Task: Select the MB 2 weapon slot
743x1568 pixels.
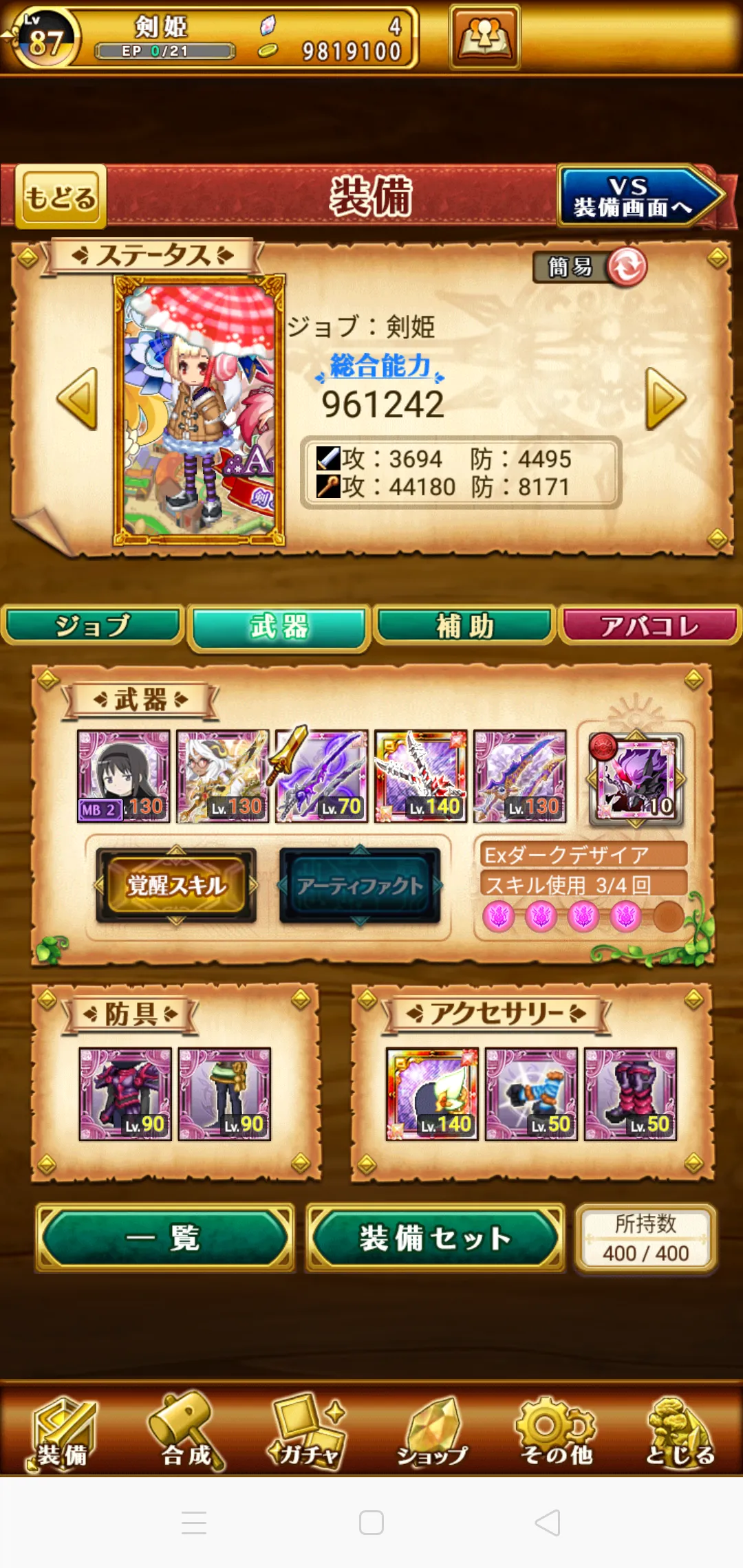Action: (x=123, y=777)
